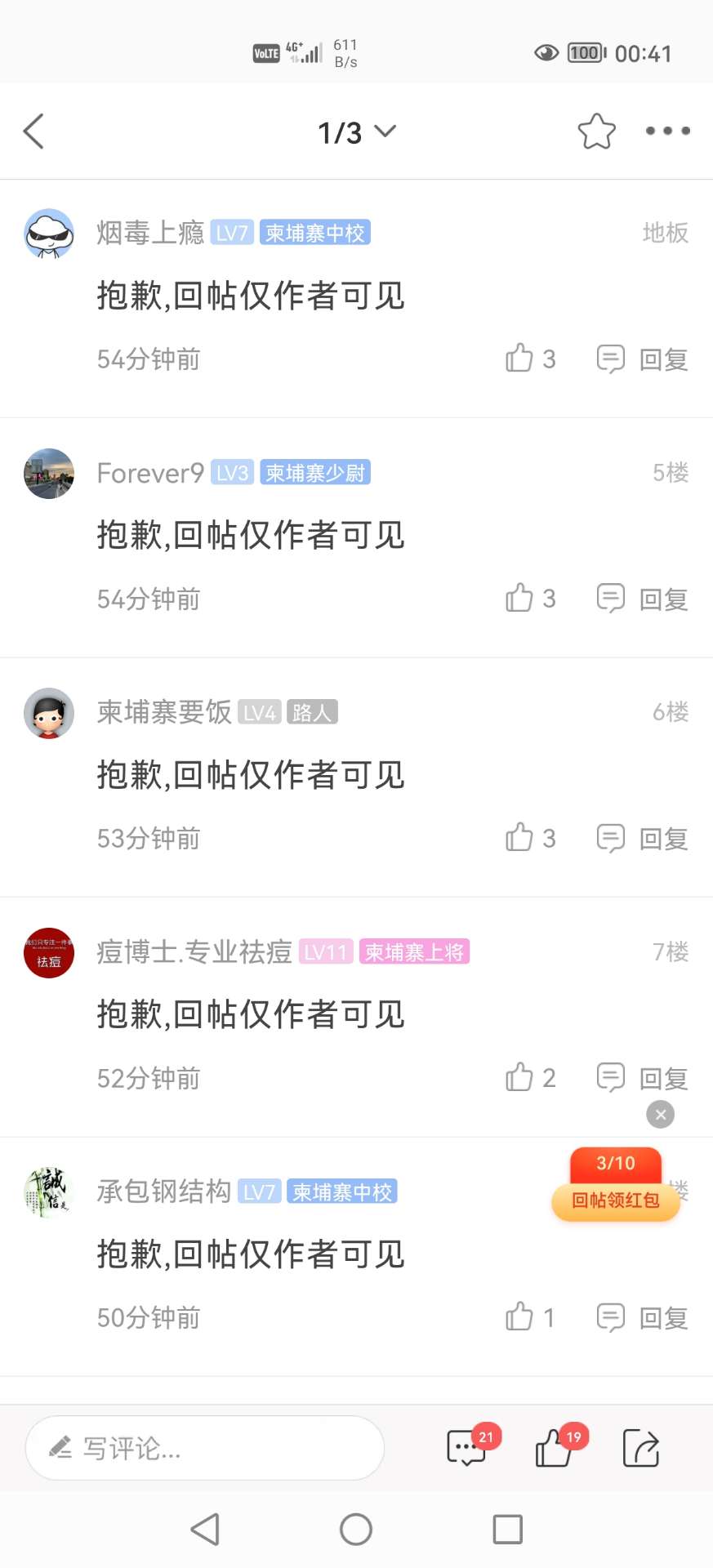Reply to Forever9's comment

coord(644,599)
